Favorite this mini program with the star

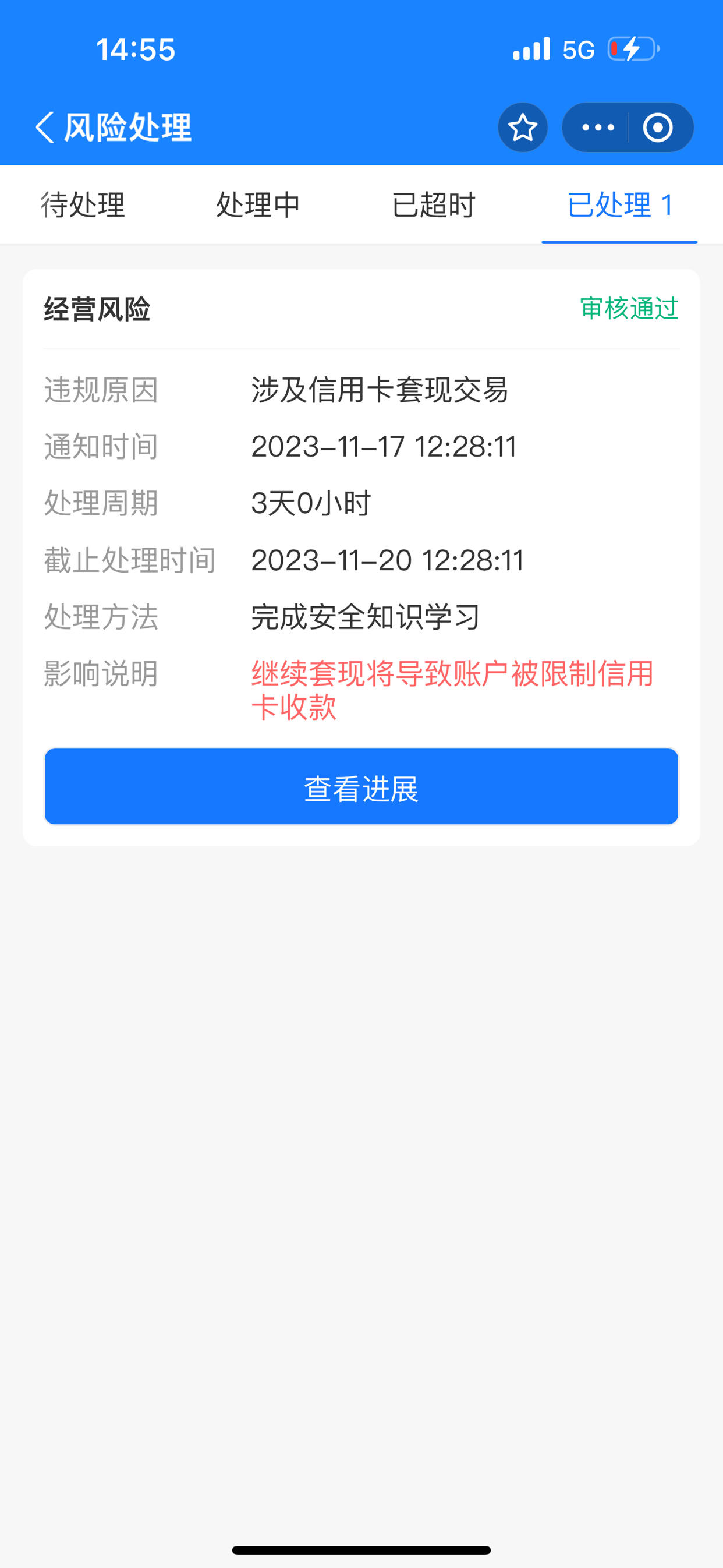pos(523,127)
